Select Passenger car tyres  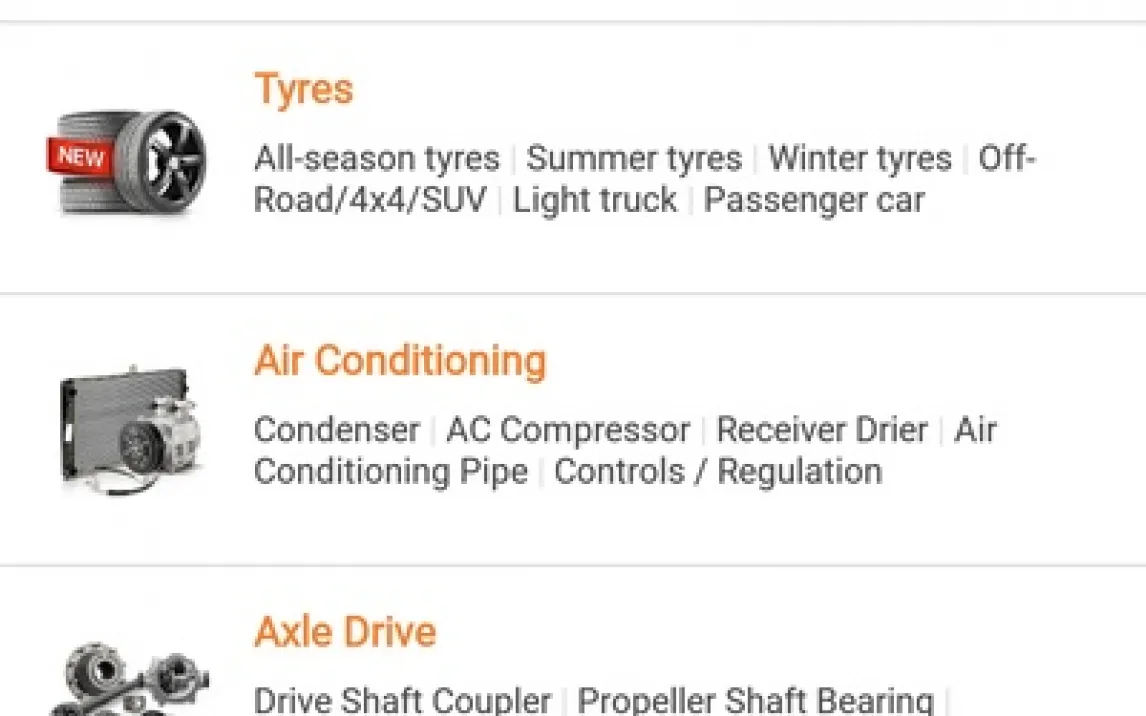click(814, 199)
